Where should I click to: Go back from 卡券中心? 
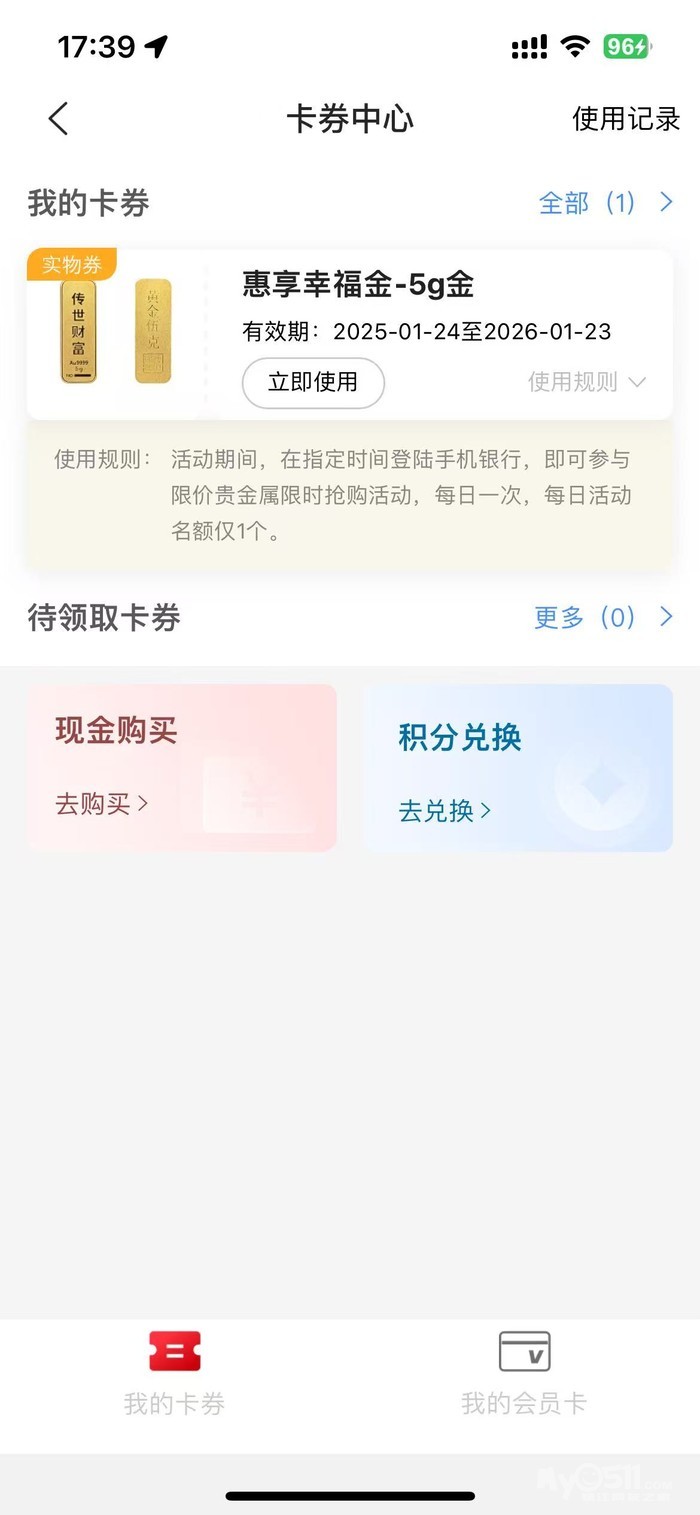tap(58, 119)
